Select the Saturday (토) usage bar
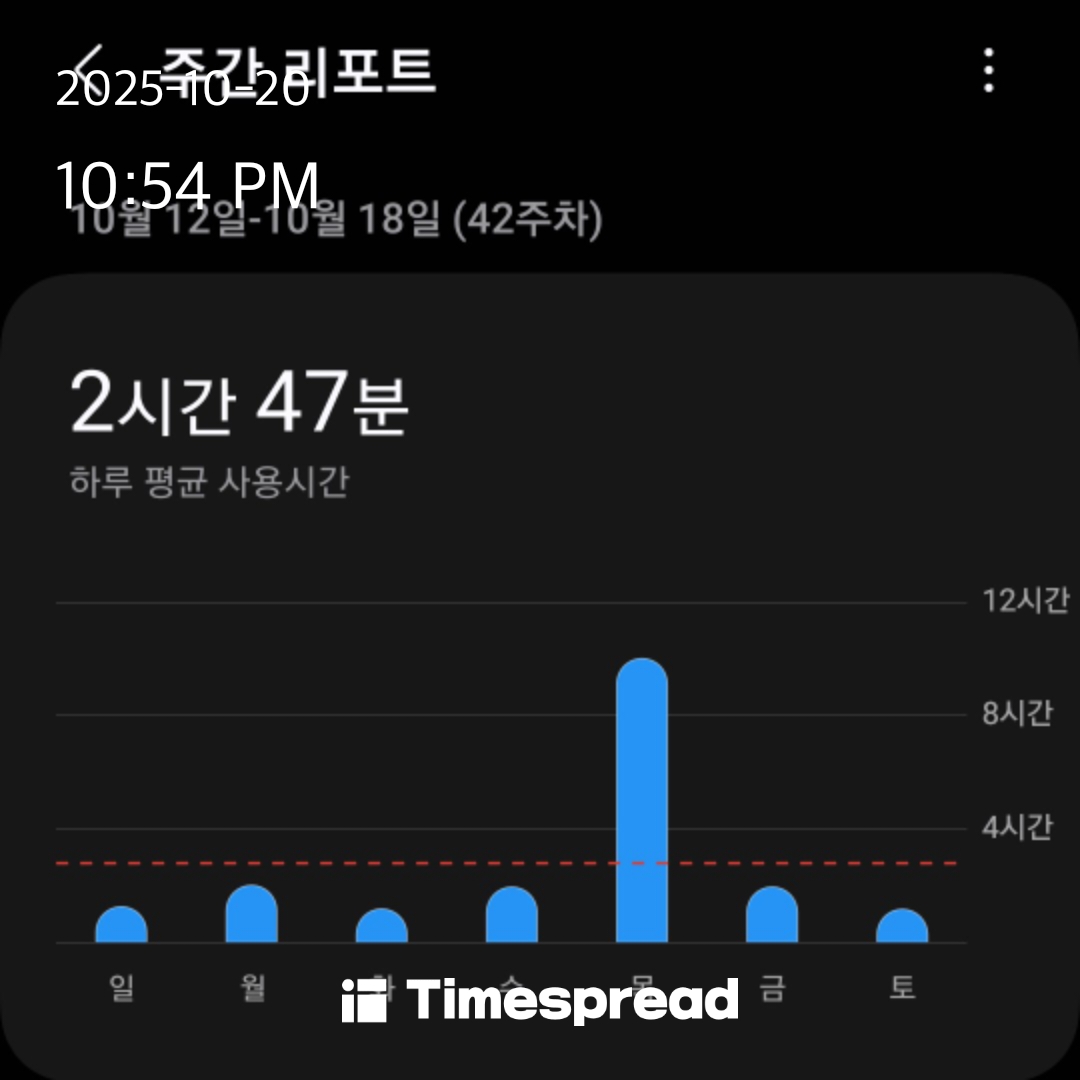The width and height of the screenshot is (1080, 1080). point(901,926)
